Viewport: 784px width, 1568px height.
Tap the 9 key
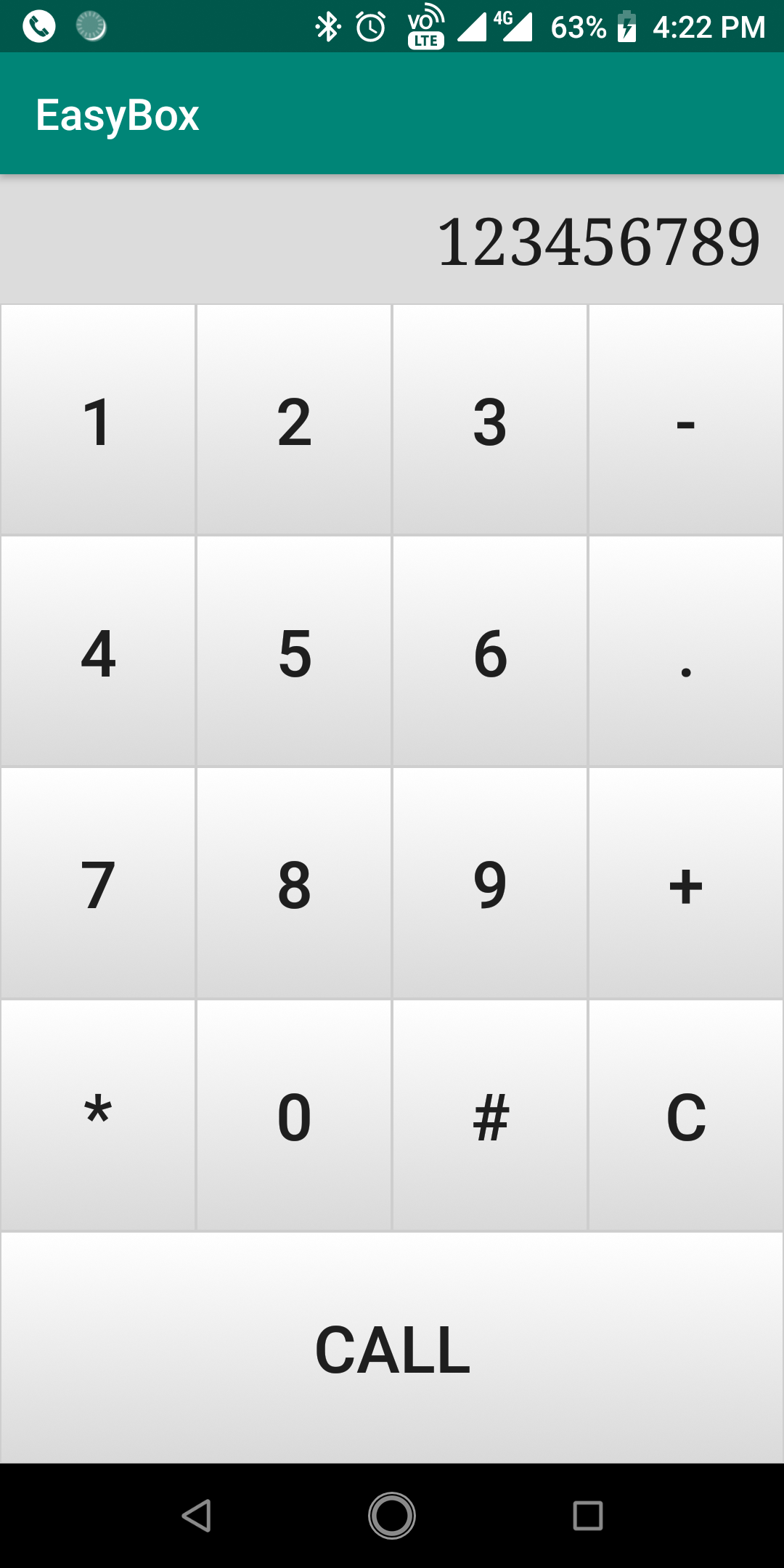[490, 883]
